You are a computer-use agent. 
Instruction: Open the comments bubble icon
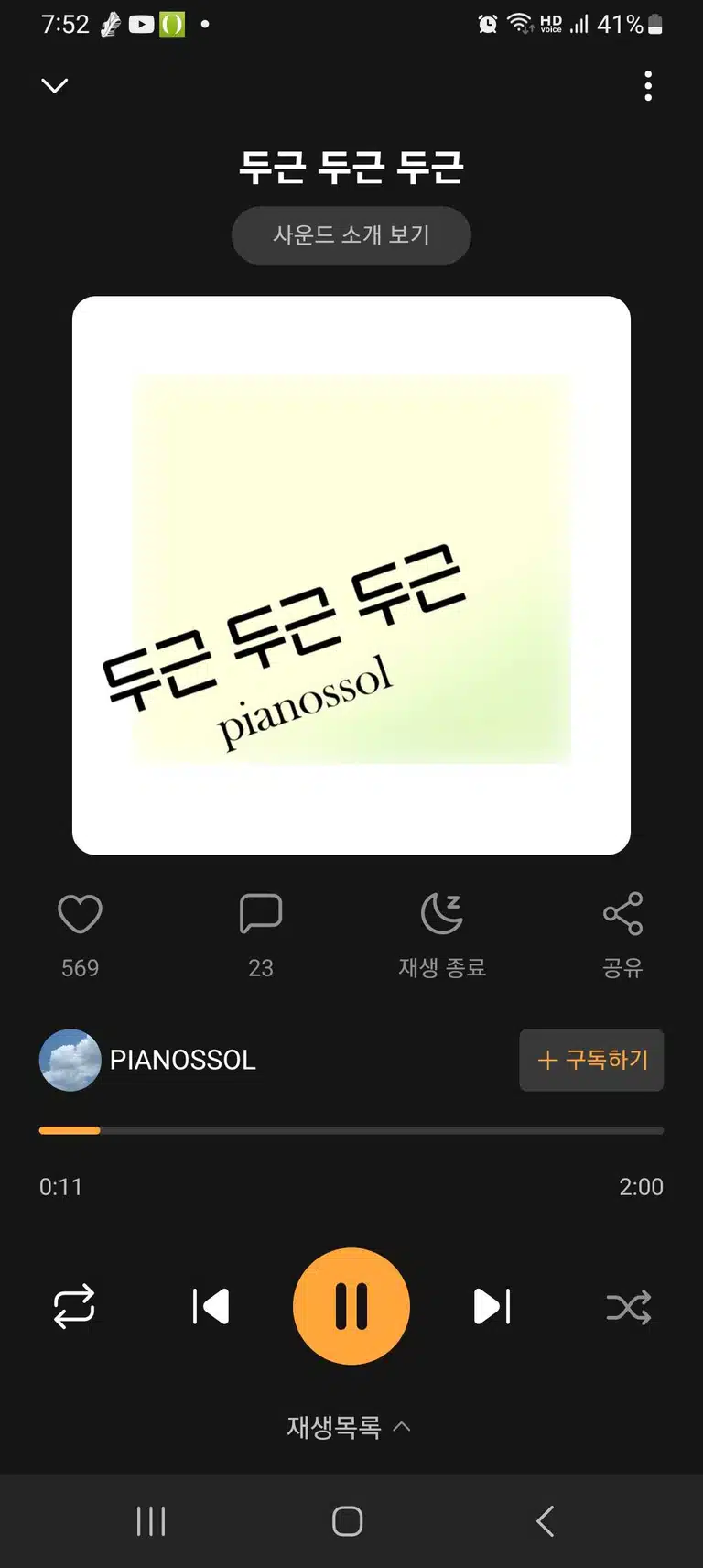click(261, 914)
